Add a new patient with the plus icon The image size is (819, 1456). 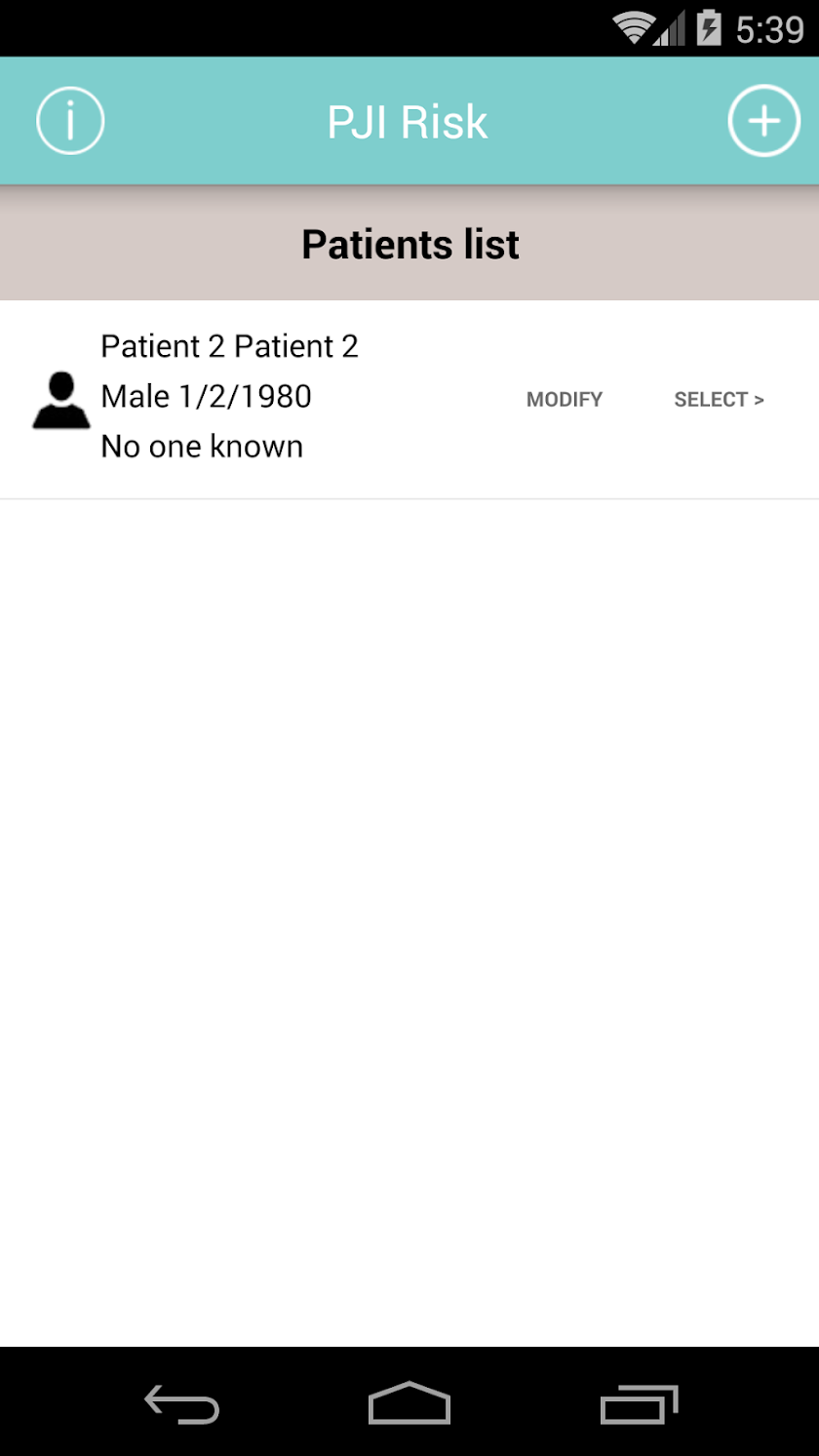coord(763,121)
